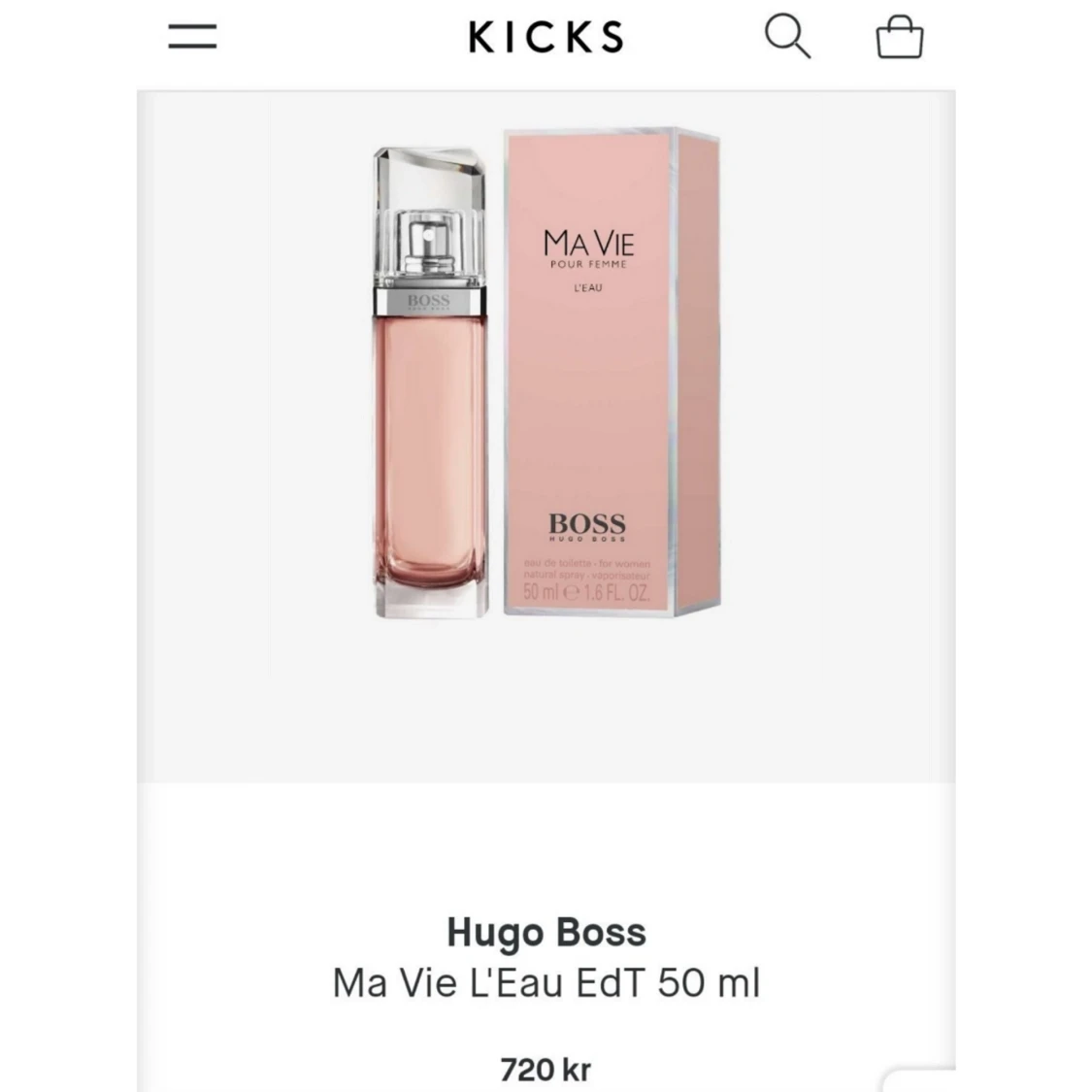
Task: Open the Ma Vie L'Eau product image
Action: 546,379
